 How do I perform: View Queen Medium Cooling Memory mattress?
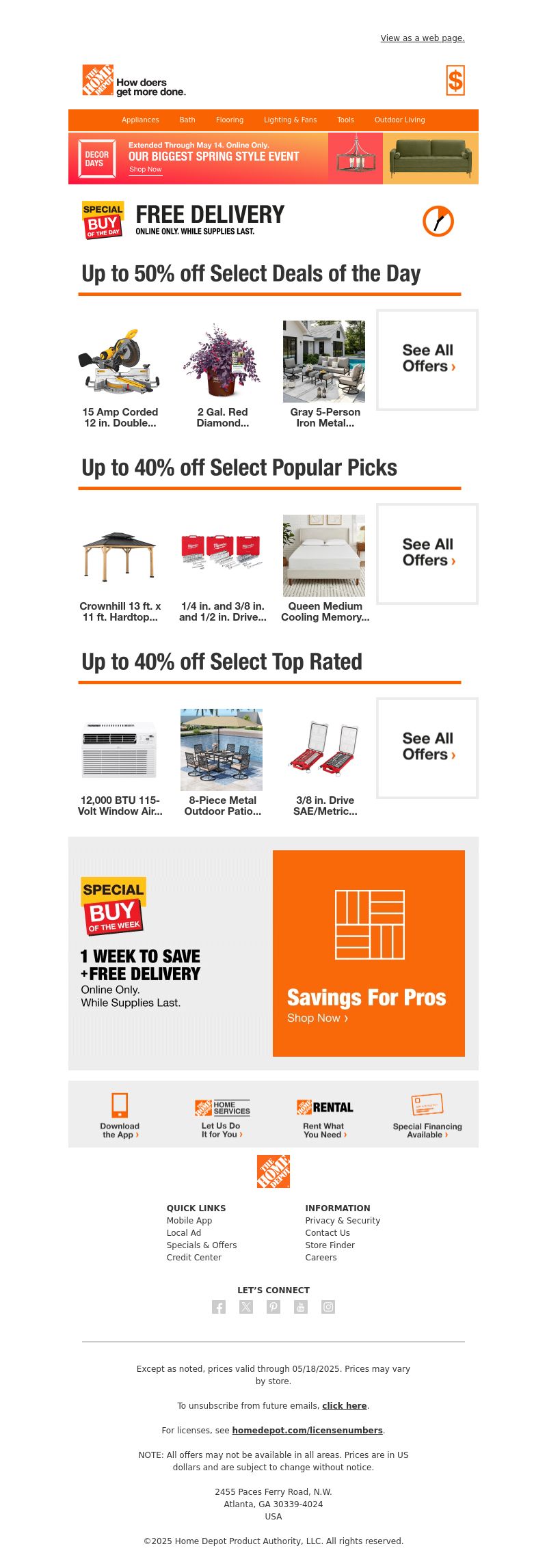coord(325,569)
